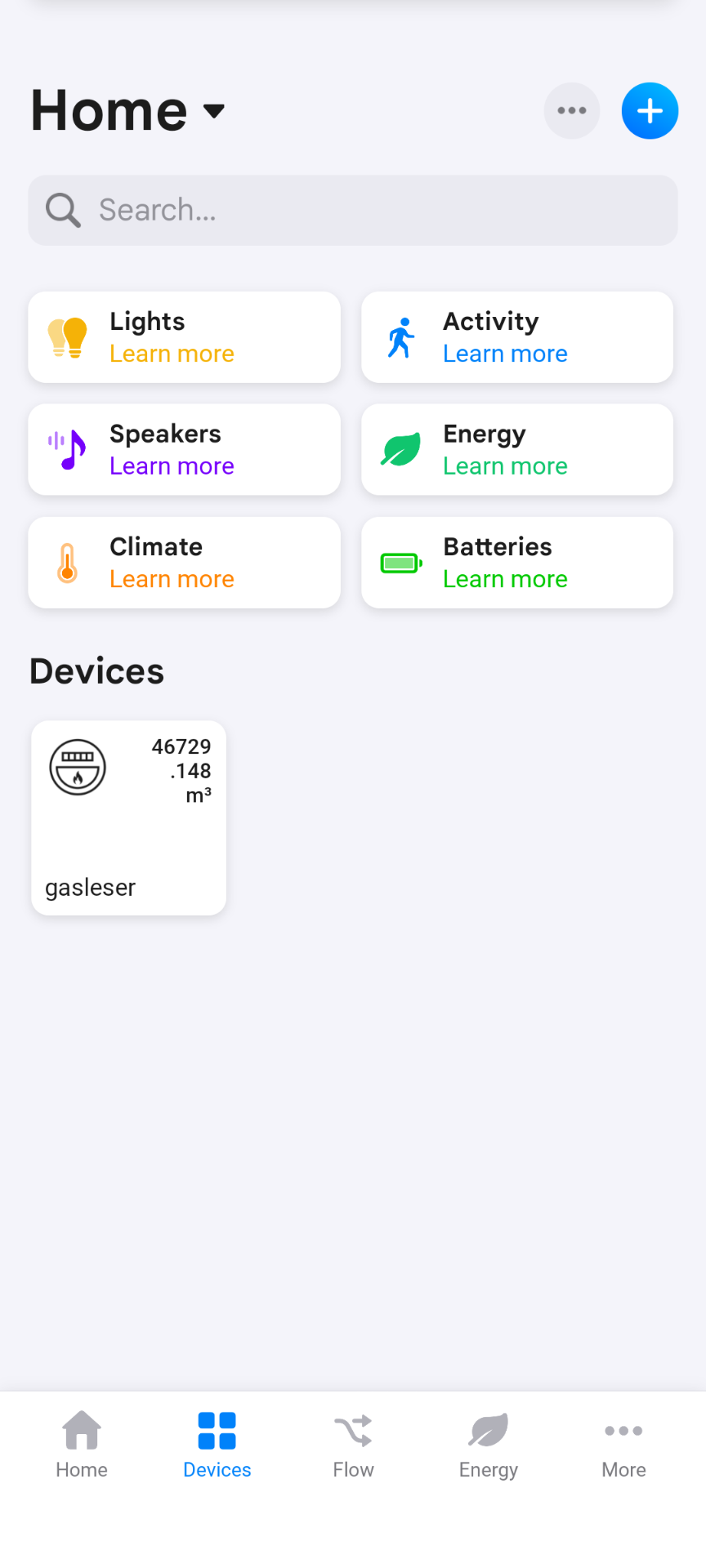The height and width of the screenshot is (1568, 706).
Task: Open the Activity card
Action: 517,337
